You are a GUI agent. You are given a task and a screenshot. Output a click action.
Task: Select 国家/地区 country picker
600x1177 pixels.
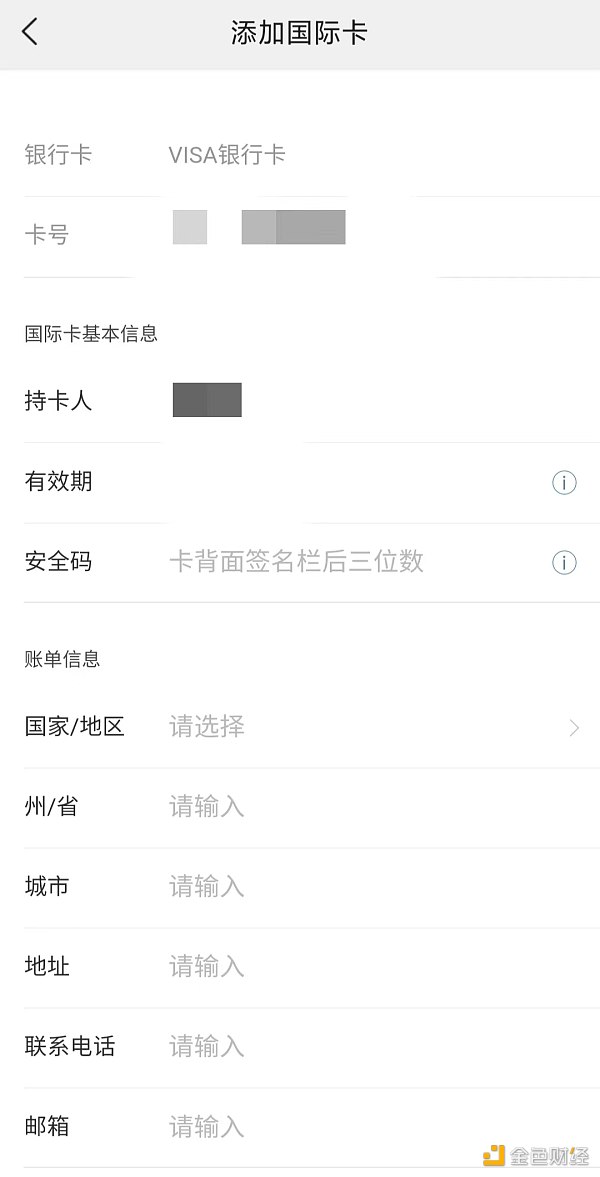click(x=370, y=727)
